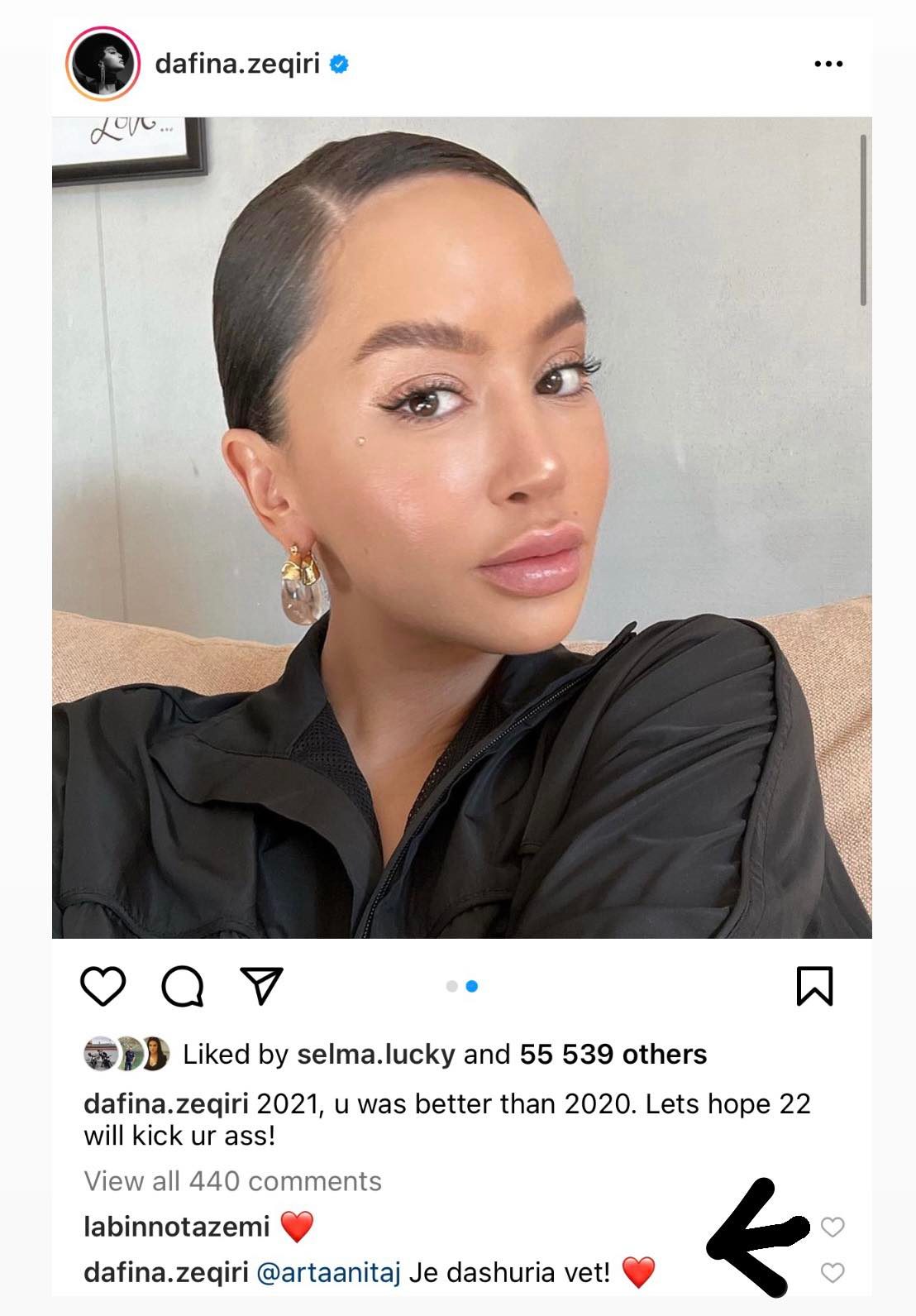Open labinnotazemi's profile from the comment
The width and height of the screenshot is (916, 1316).
click(177, 1226)
